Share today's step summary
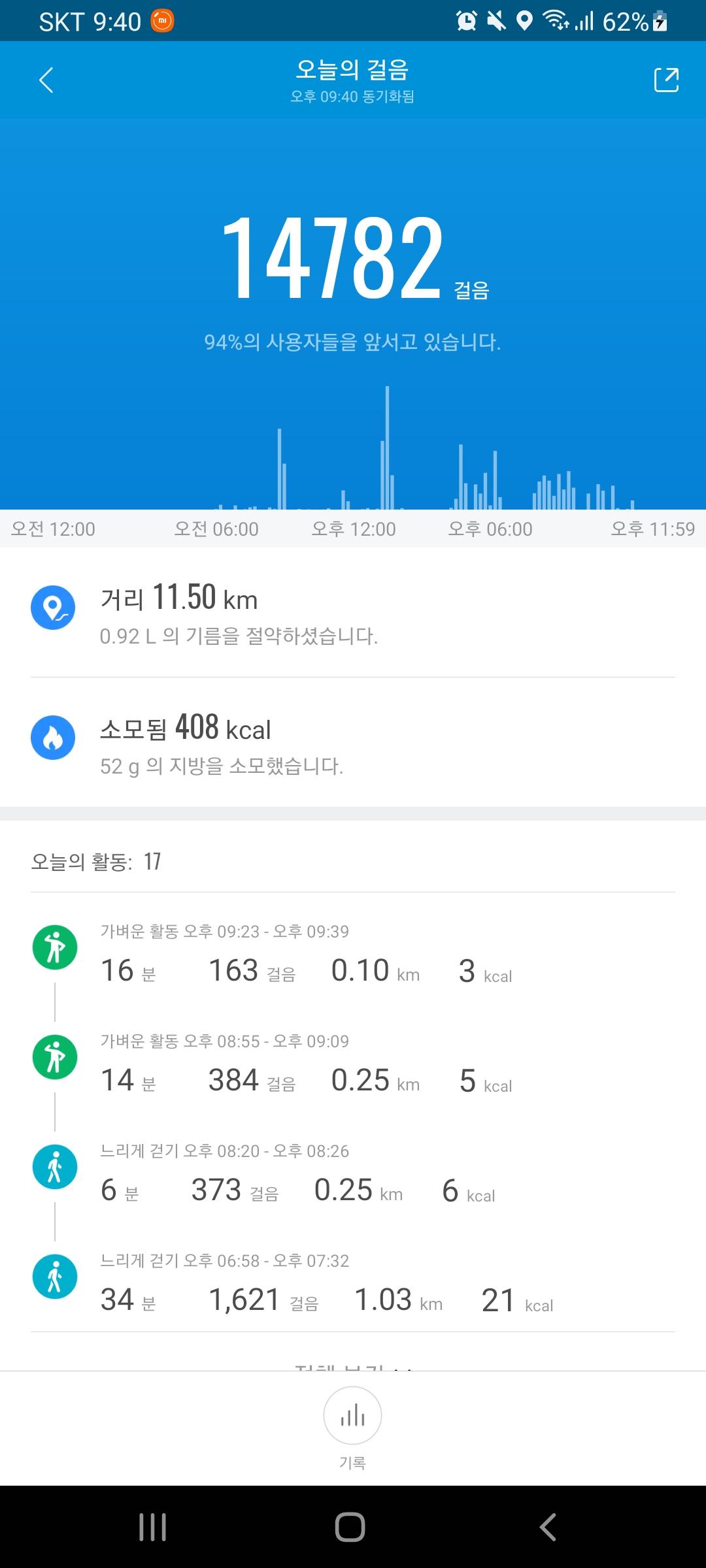The width and height of the screenshot is (706, 1568). pyautogui.click(x=666, y=80)
